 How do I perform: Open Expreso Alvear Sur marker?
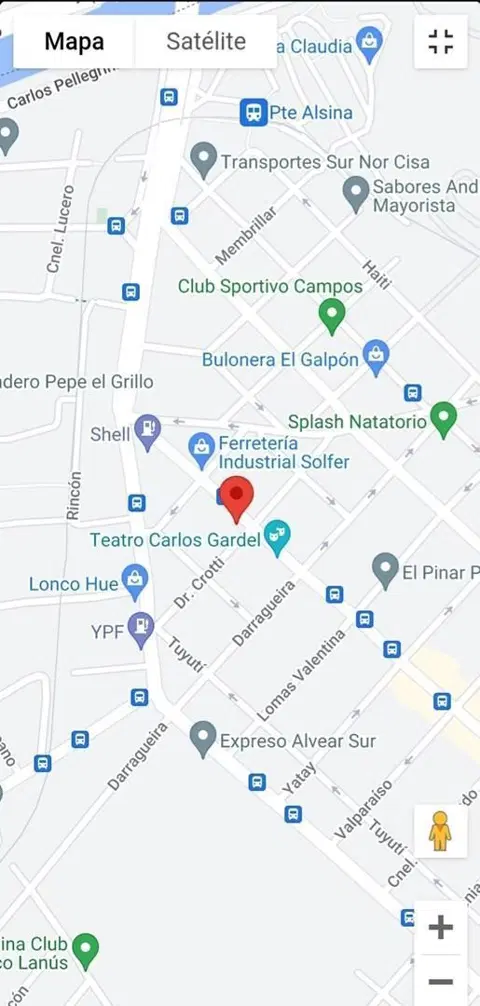tap(203, 740)
